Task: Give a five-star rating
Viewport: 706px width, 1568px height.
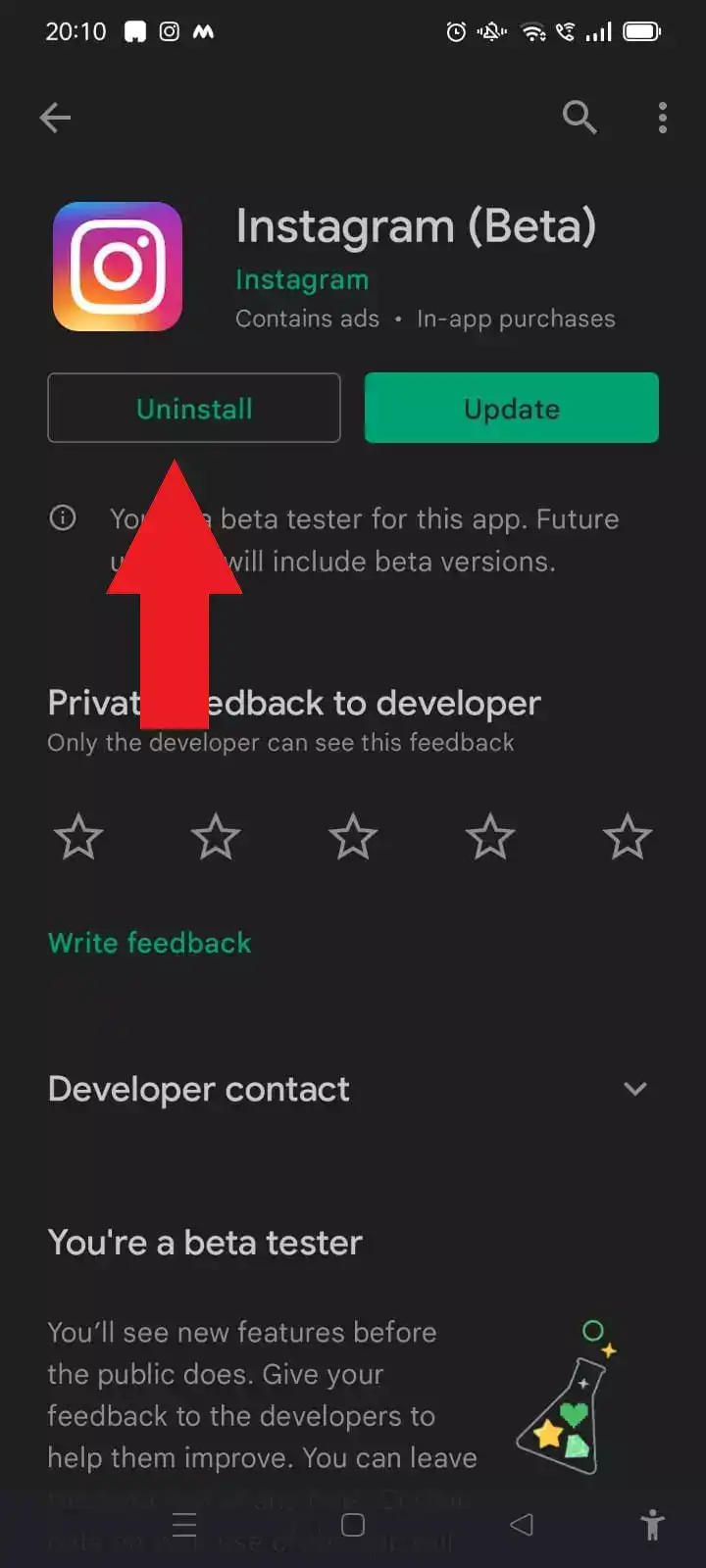Action: pos(628,837)
